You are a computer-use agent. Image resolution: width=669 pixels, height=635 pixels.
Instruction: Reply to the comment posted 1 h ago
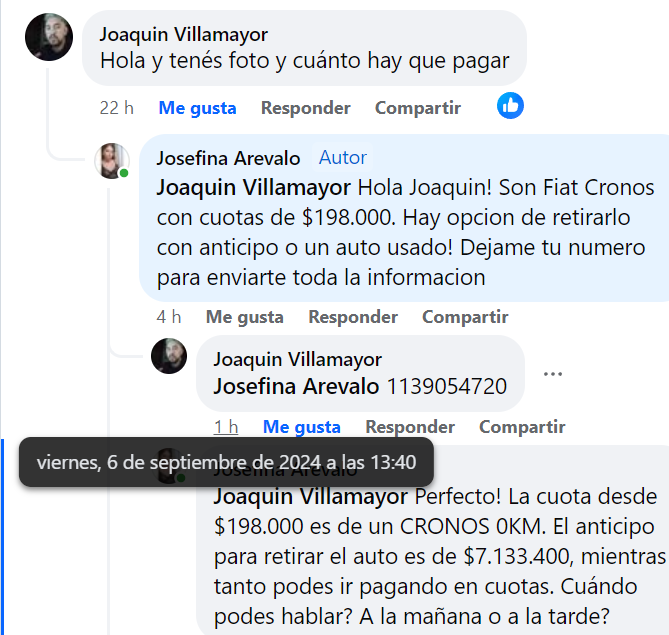[x=410, y=427]
